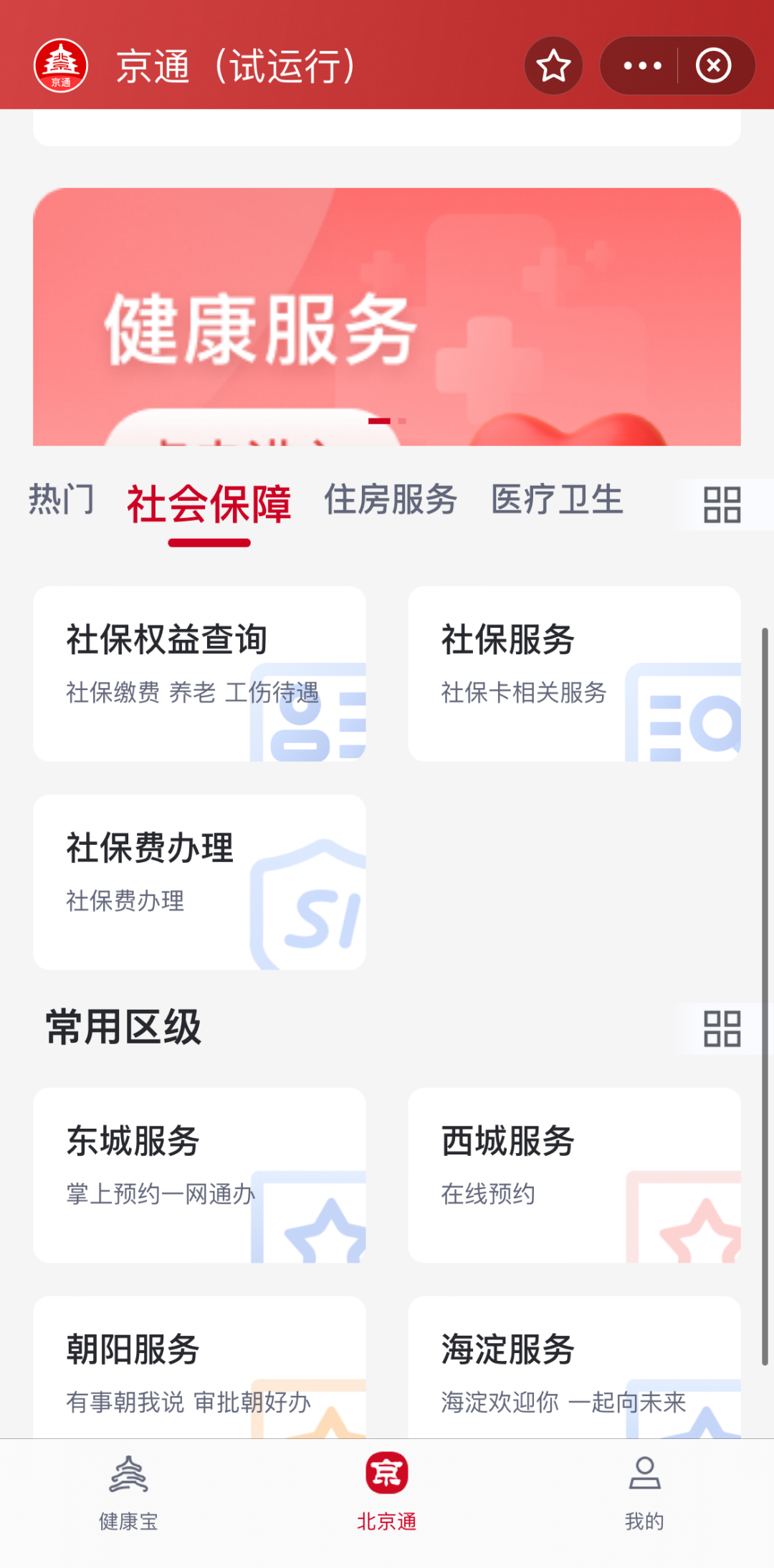774x1568 pixels.
Task: Open 社保权益查询 service card
Action: coord(199,674)
